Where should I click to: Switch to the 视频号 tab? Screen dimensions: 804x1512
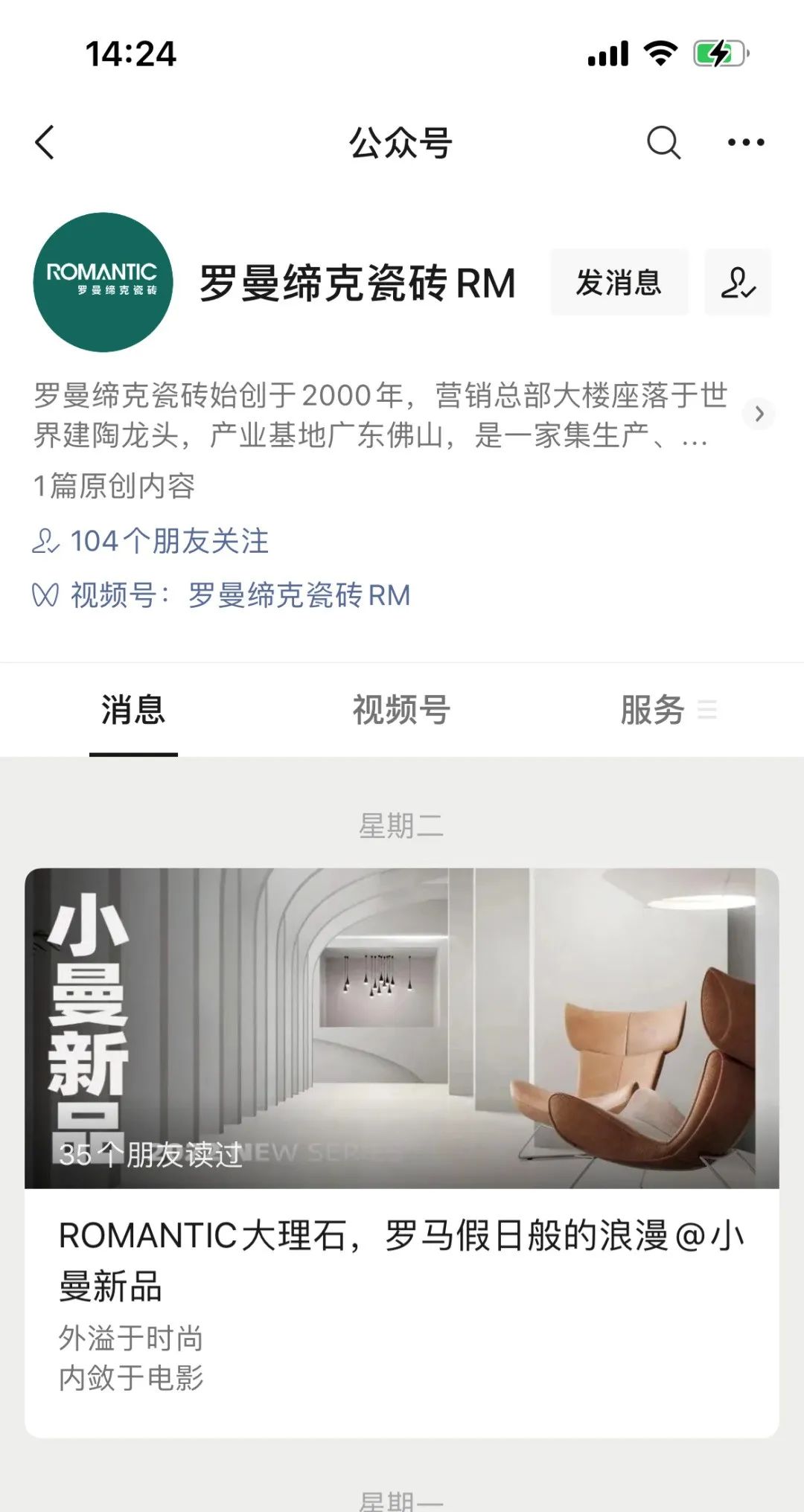[x=401, y=710]
